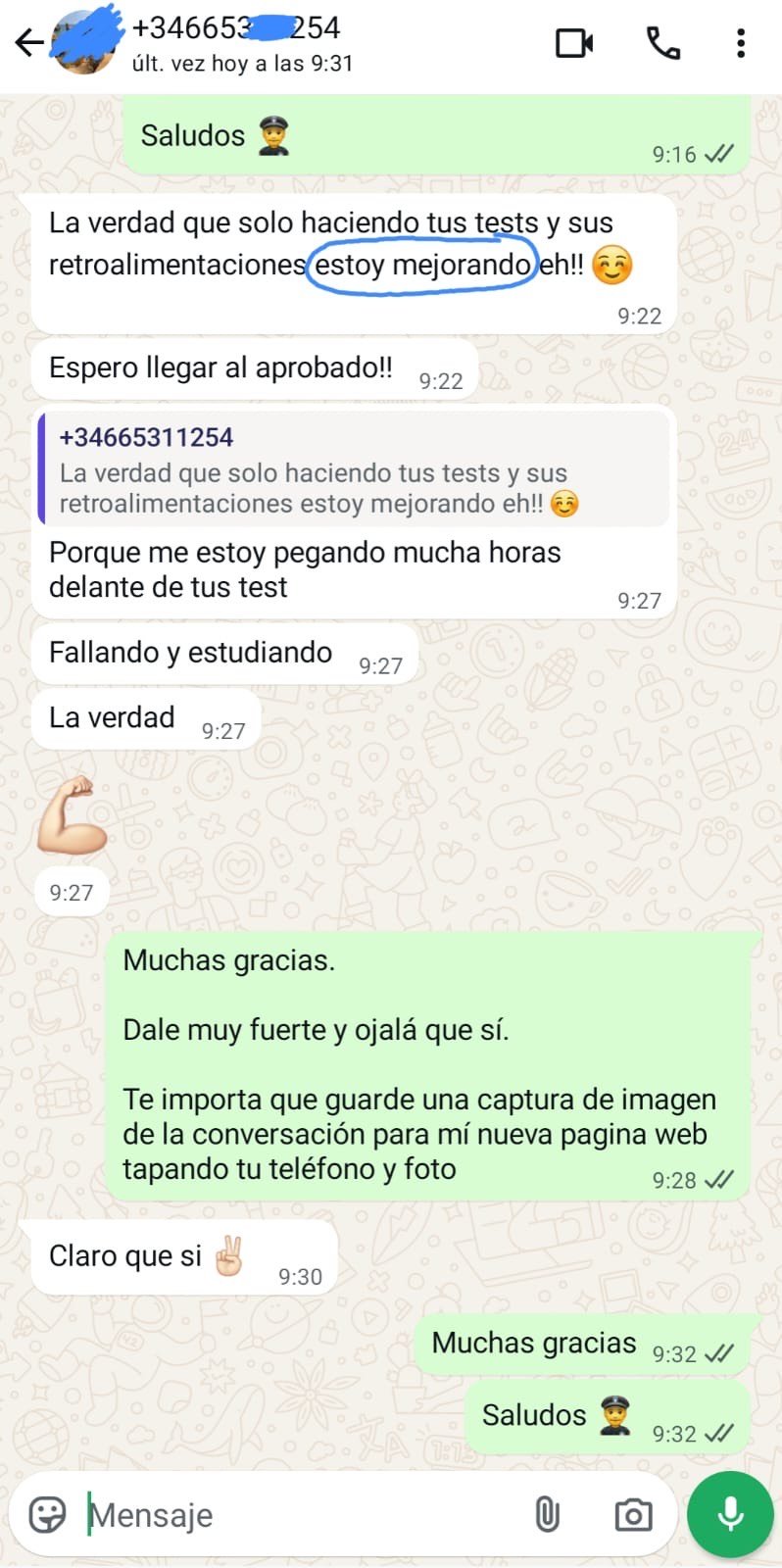
Task: Attach a file with the paperclip
Action: point(547,1514)
